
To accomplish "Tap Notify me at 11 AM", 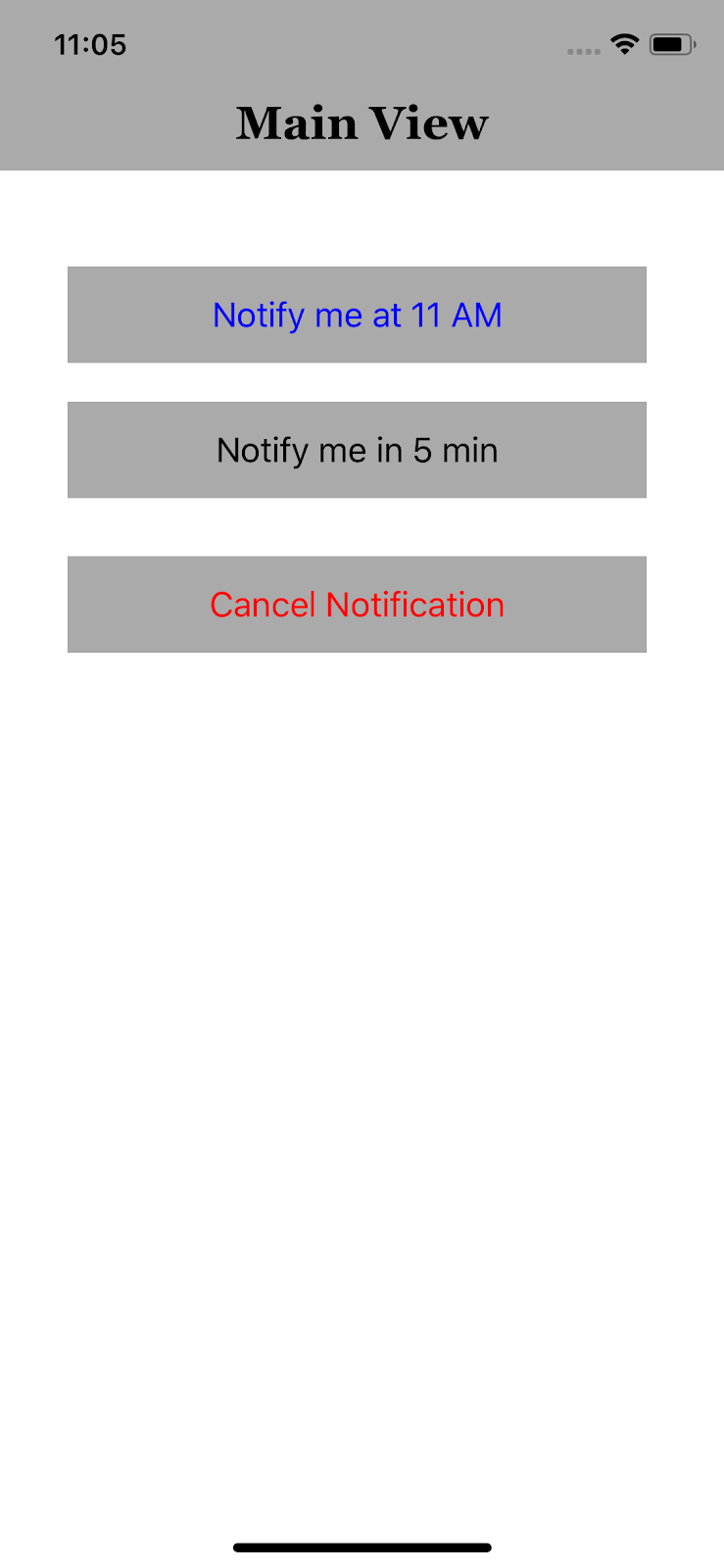I will pos(357,315).
